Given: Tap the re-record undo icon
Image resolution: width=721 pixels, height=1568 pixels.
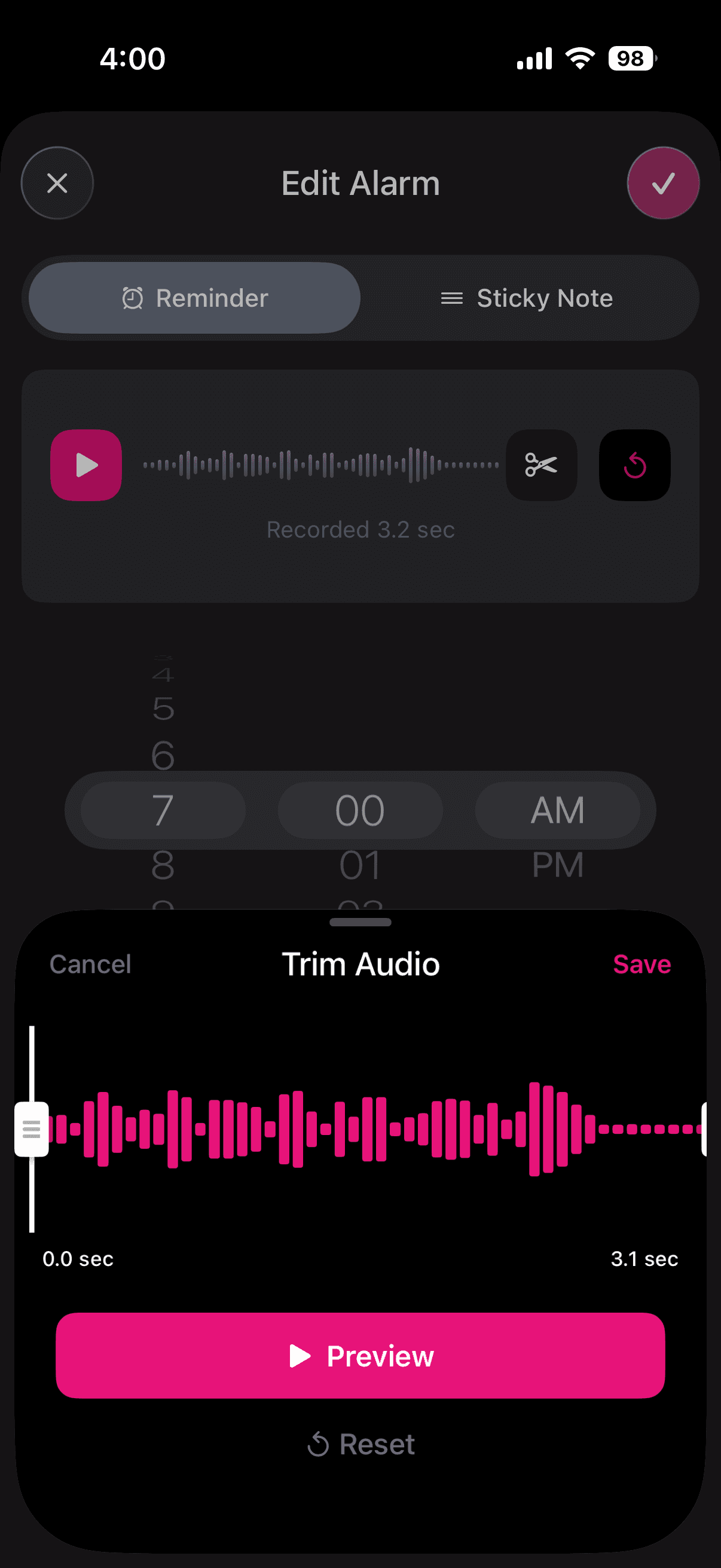Looking at the screenshot, I should (x=634, y=465).
